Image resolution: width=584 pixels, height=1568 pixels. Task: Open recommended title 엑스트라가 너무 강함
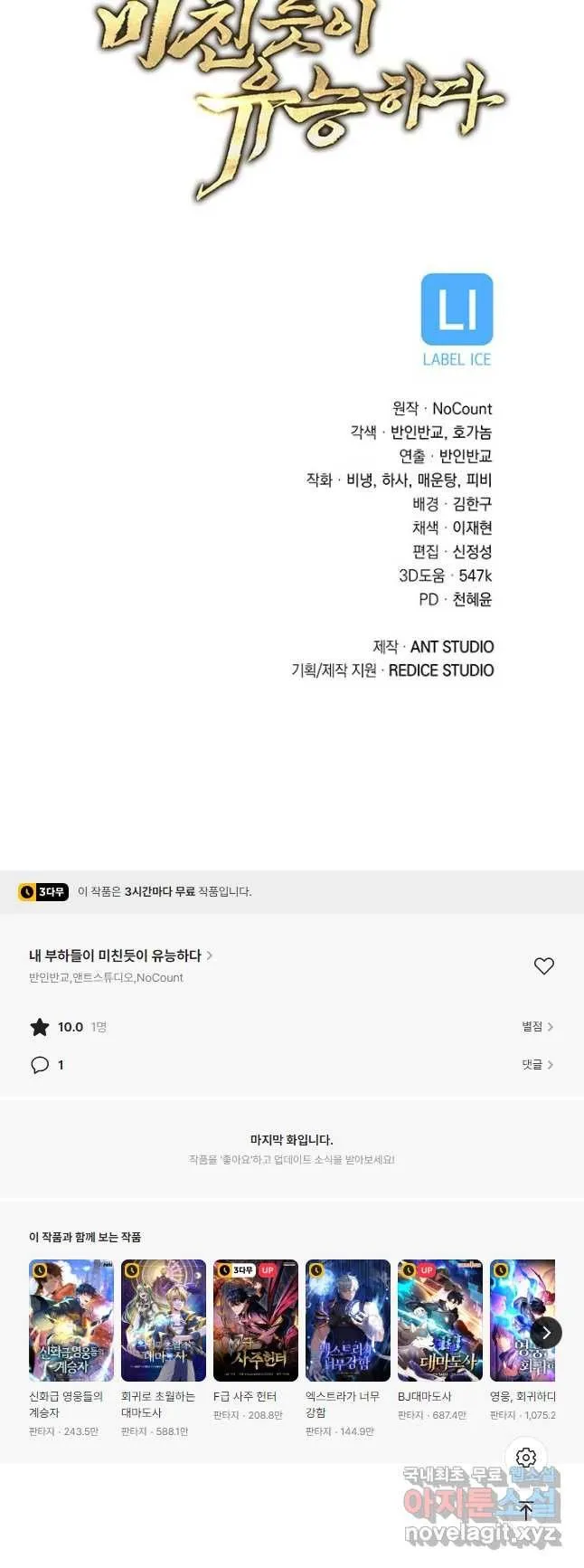tap(348, 1320)
